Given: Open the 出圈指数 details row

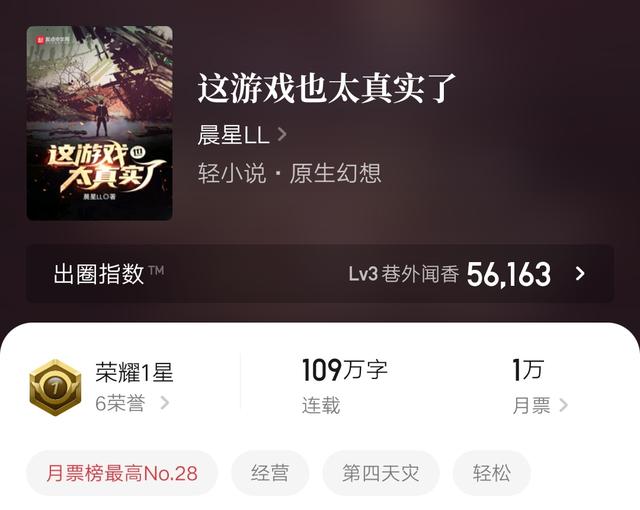Looking at the screenshot, I should point(320,273).
